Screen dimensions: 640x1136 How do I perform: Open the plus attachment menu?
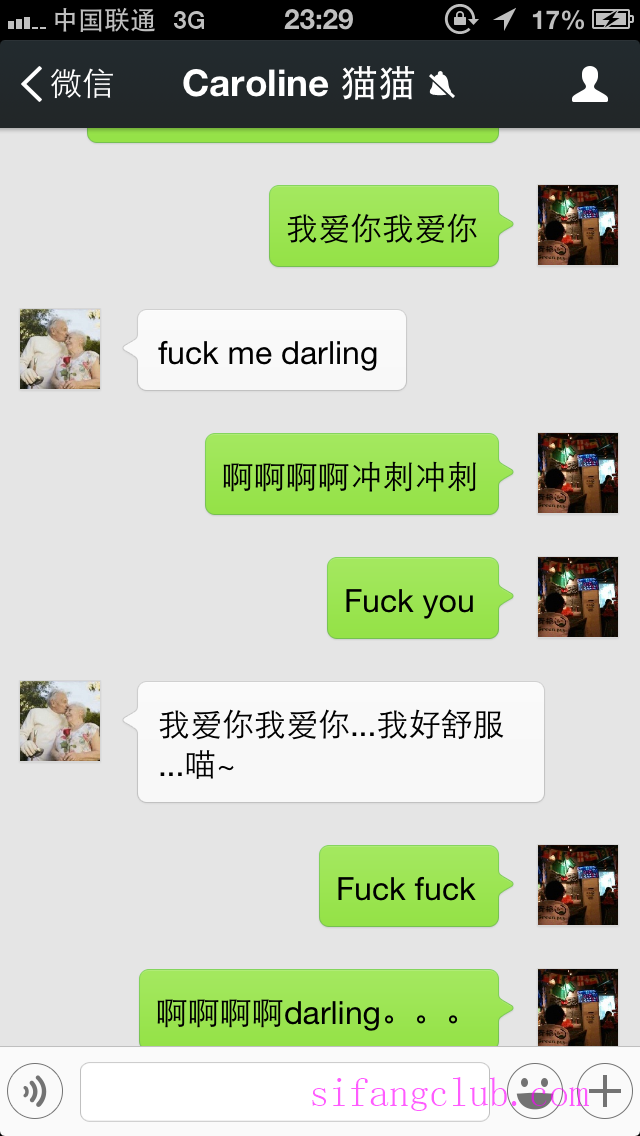pos(606,1091)
